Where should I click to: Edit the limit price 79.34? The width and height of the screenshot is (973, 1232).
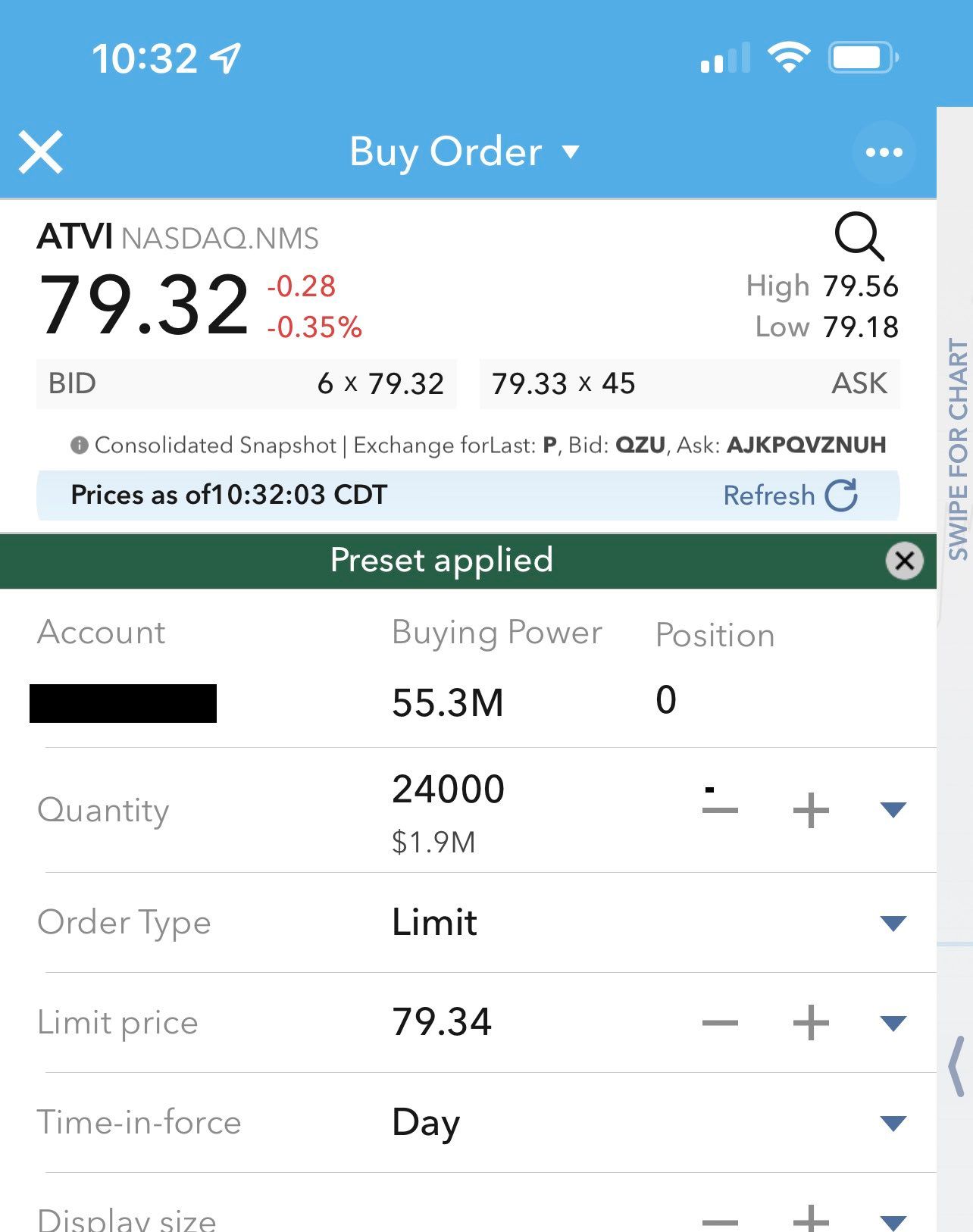pyautogui.click(x=442, y=1022)
